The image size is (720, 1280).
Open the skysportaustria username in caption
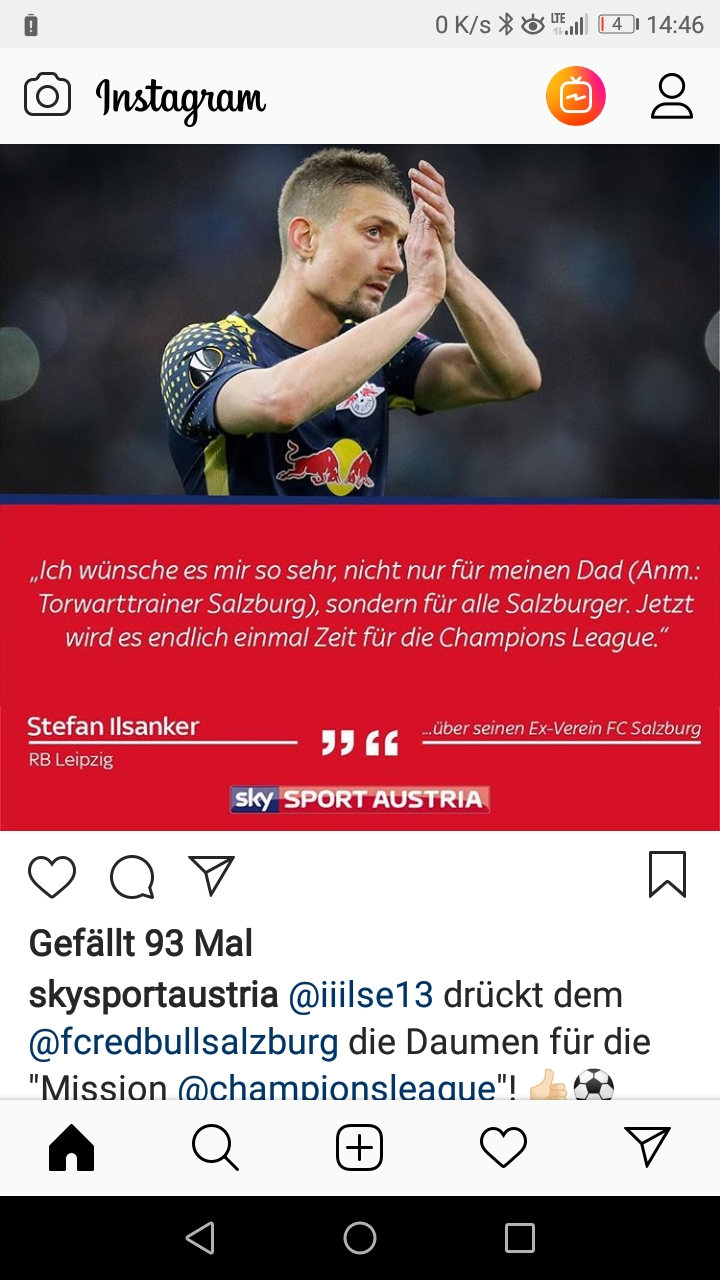pyautogui.click(x=154, y=995)
